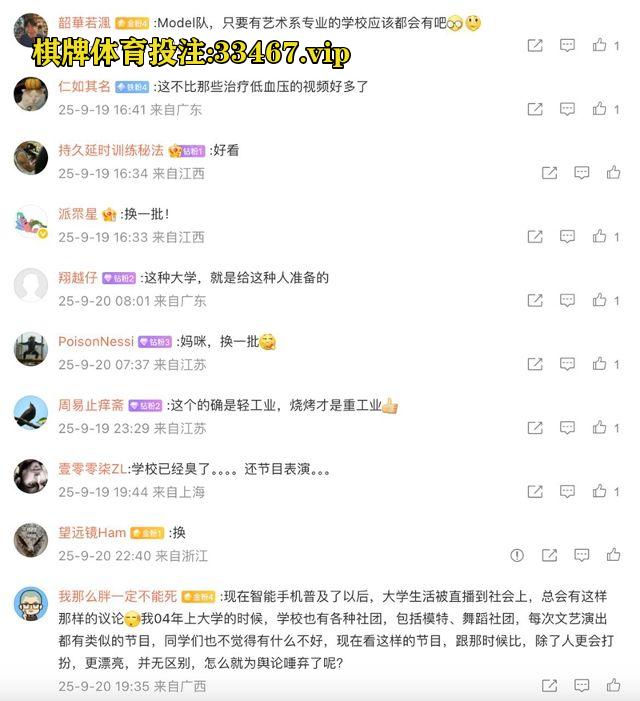Like the comment by 韶華若濶
The width and height of the screenshot is (640, 701).
(x=599, y=45)
